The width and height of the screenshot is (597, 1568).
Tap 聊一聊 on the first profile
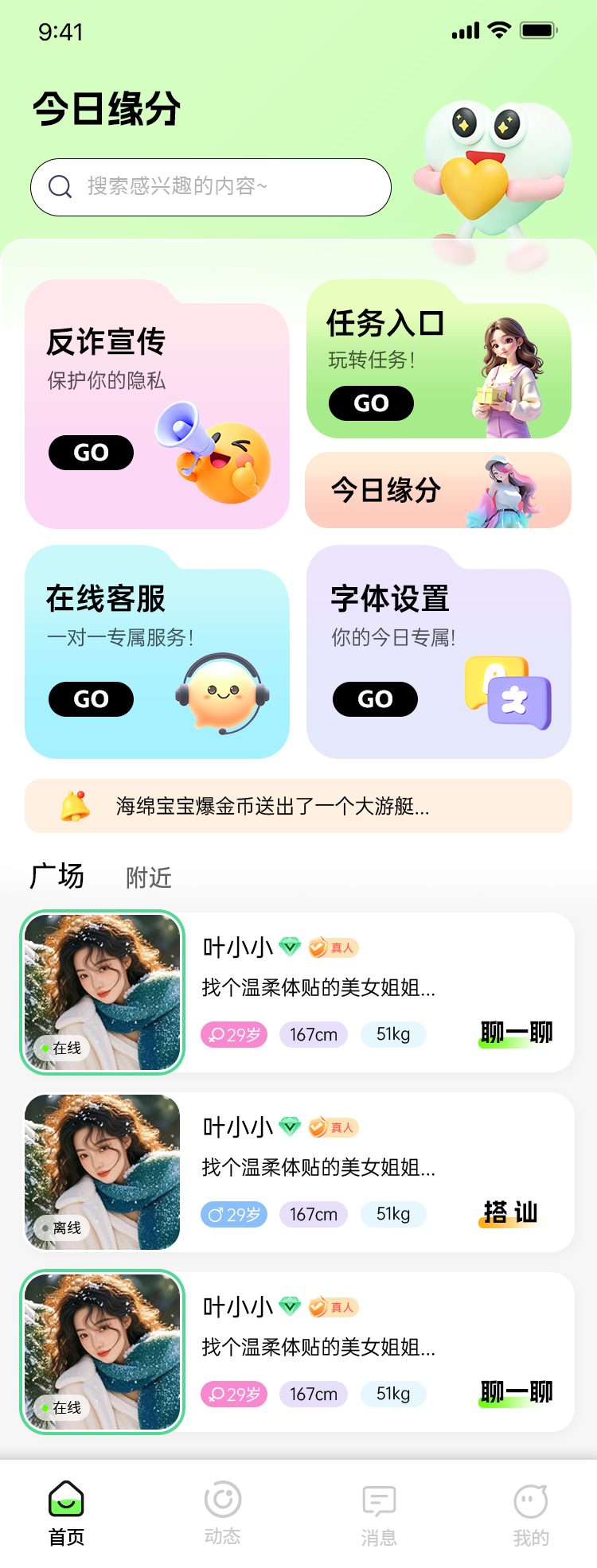click(515, 1033)
